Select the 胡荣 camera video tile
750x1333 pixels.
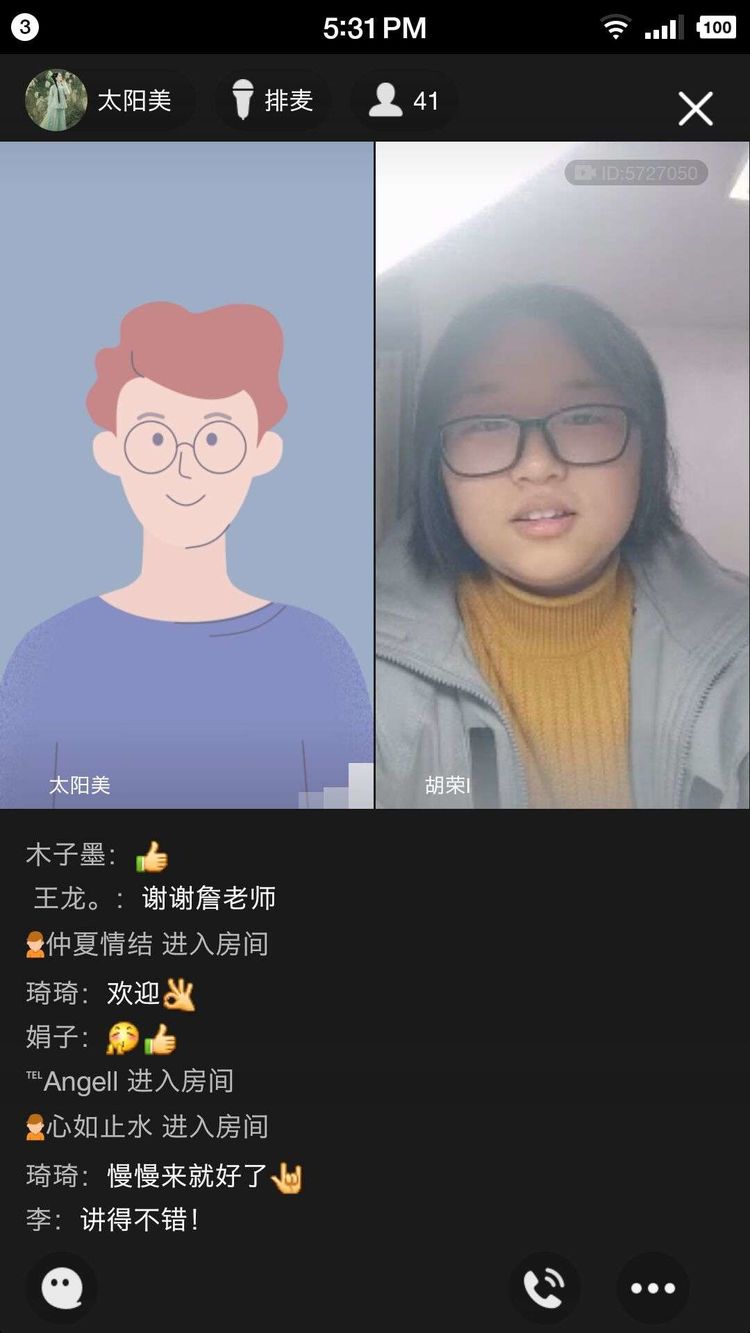[563, 475]
